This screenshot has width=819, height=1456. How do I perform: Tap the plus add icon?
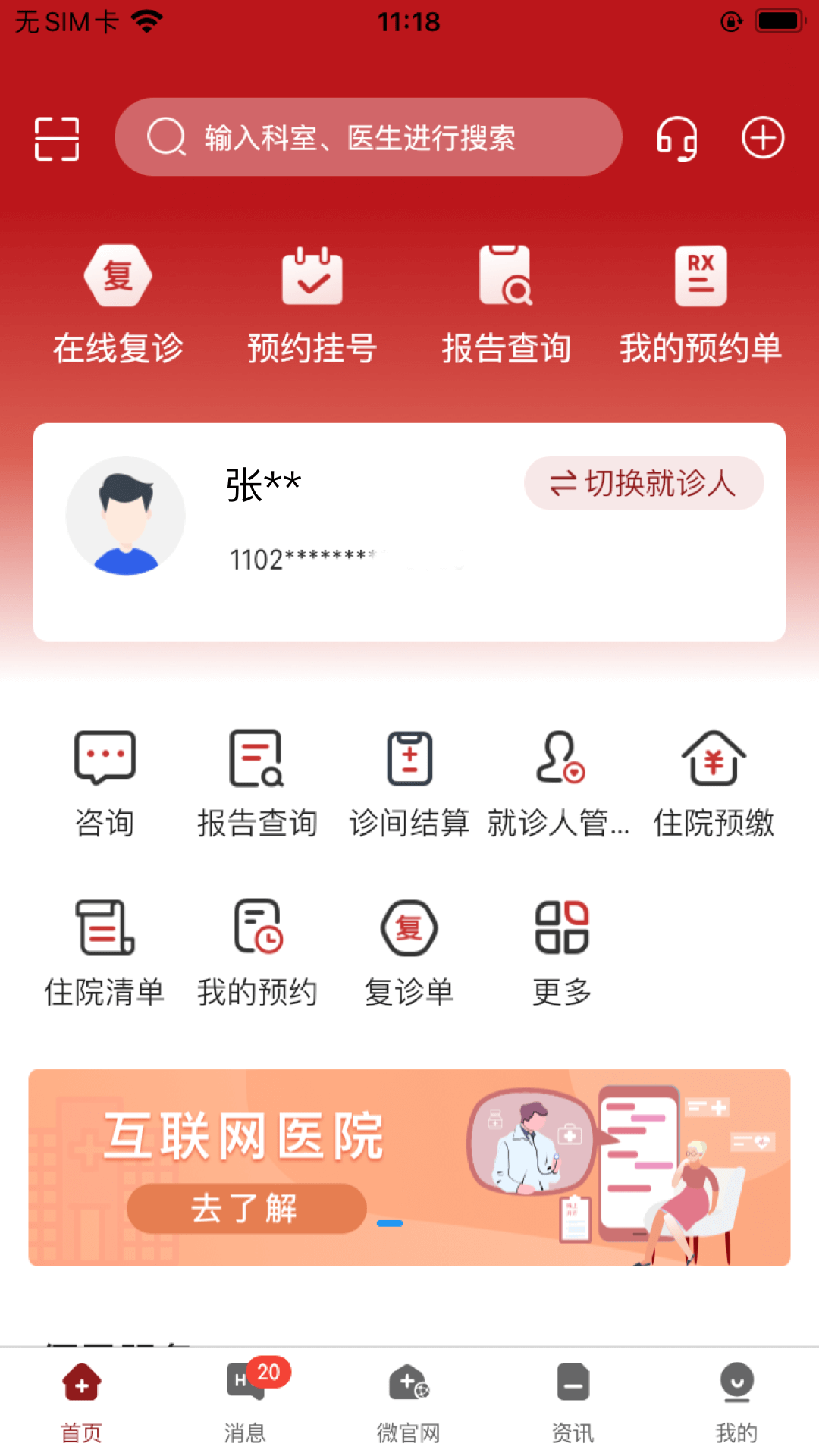click(762, 138)
